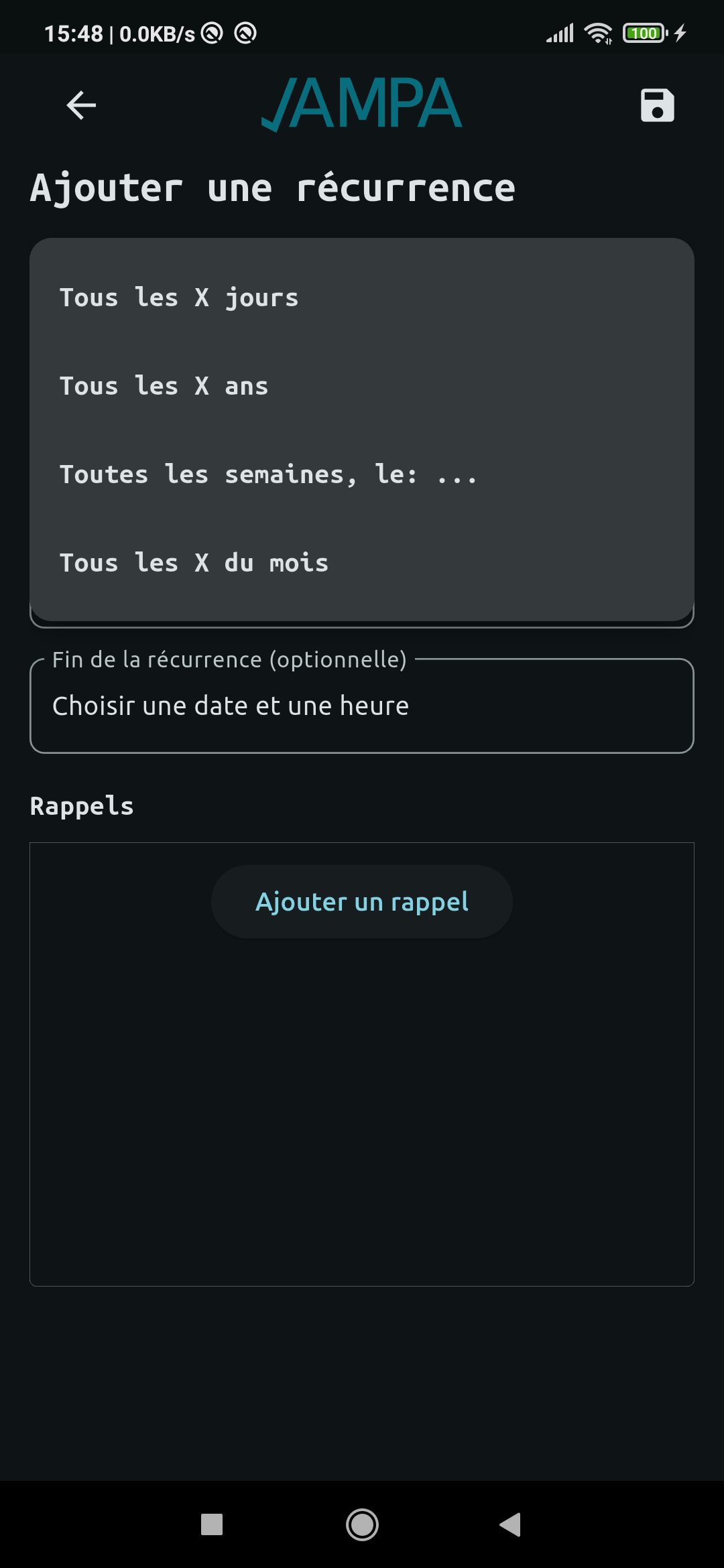Viewport: 724px width, 1568px height.
Task: Pick "Toutes les semaines, le: ..." option
Action: [268, 474]
